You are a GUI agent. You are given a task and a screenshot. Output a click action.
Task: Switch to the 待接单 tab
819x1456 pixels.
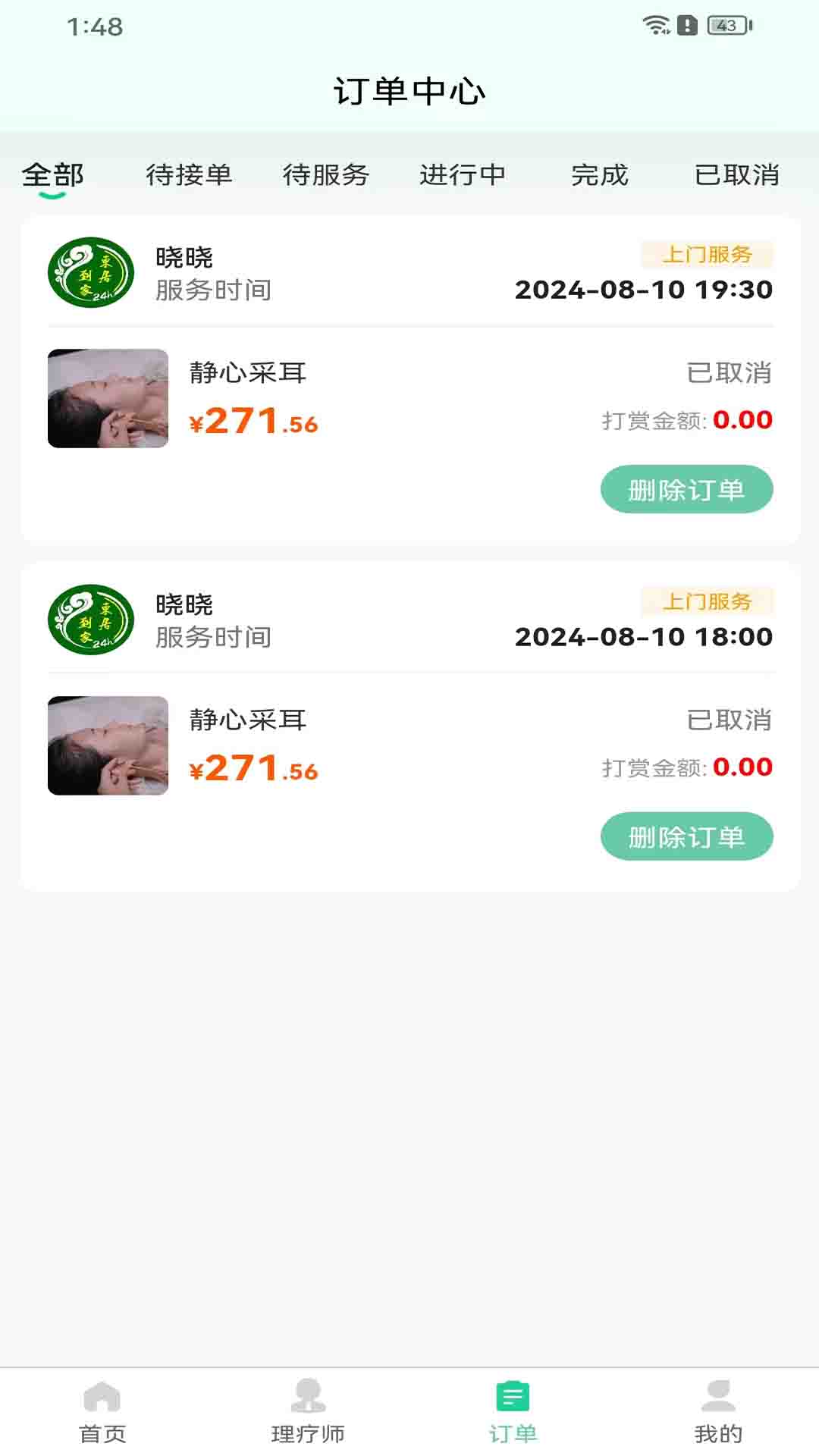pos(189,175)
